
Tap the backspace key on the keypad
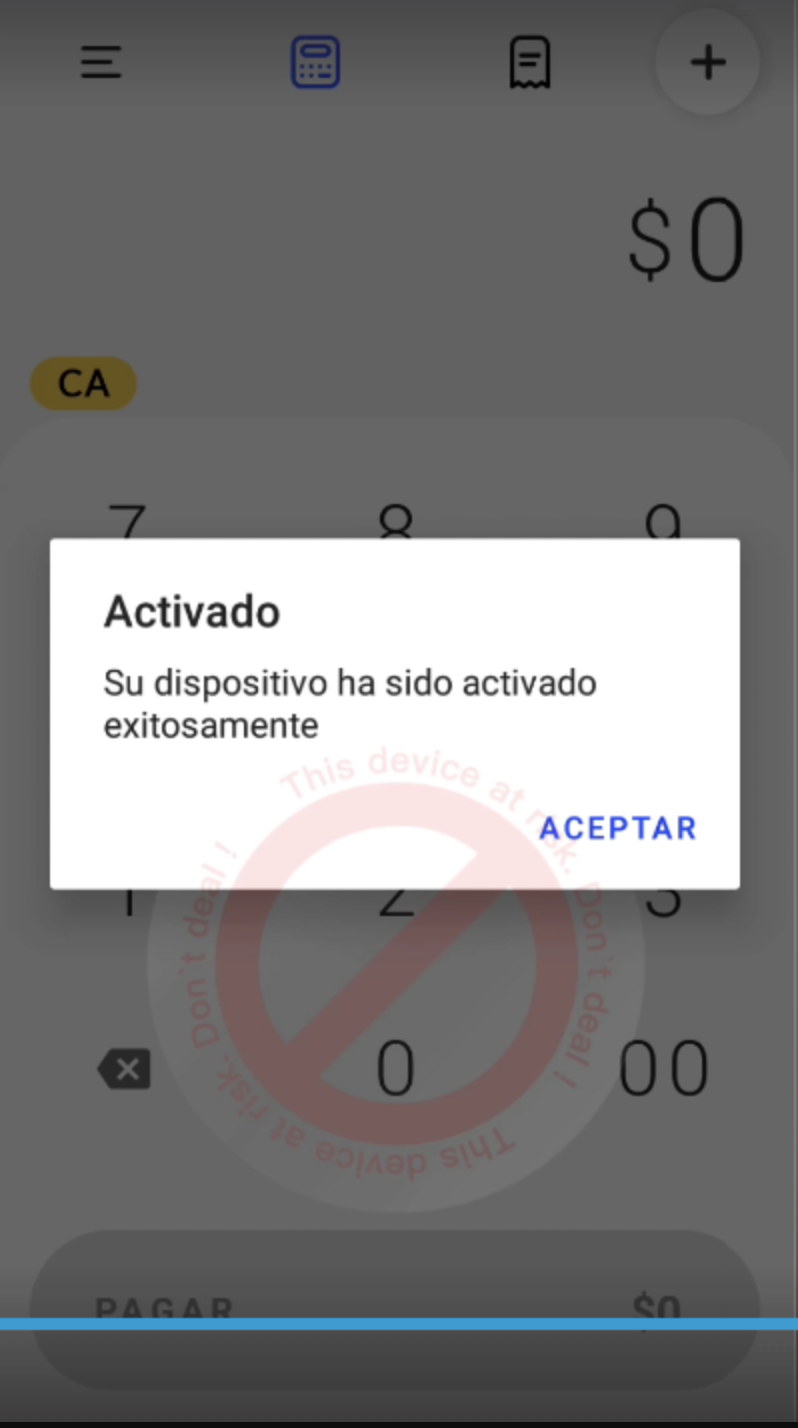(x=125, y=1070)
